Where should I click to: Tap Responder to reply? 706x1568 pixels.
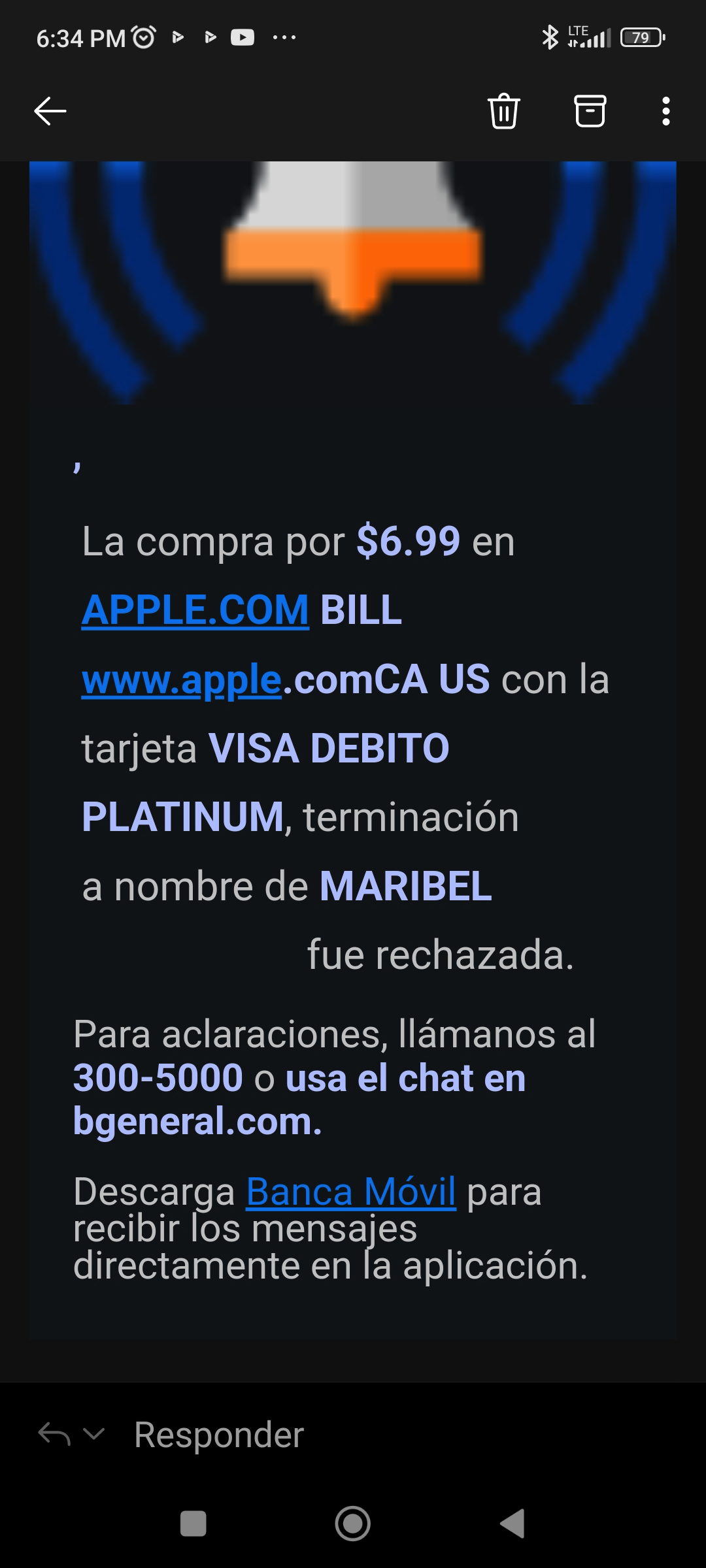coord(219,1434)
